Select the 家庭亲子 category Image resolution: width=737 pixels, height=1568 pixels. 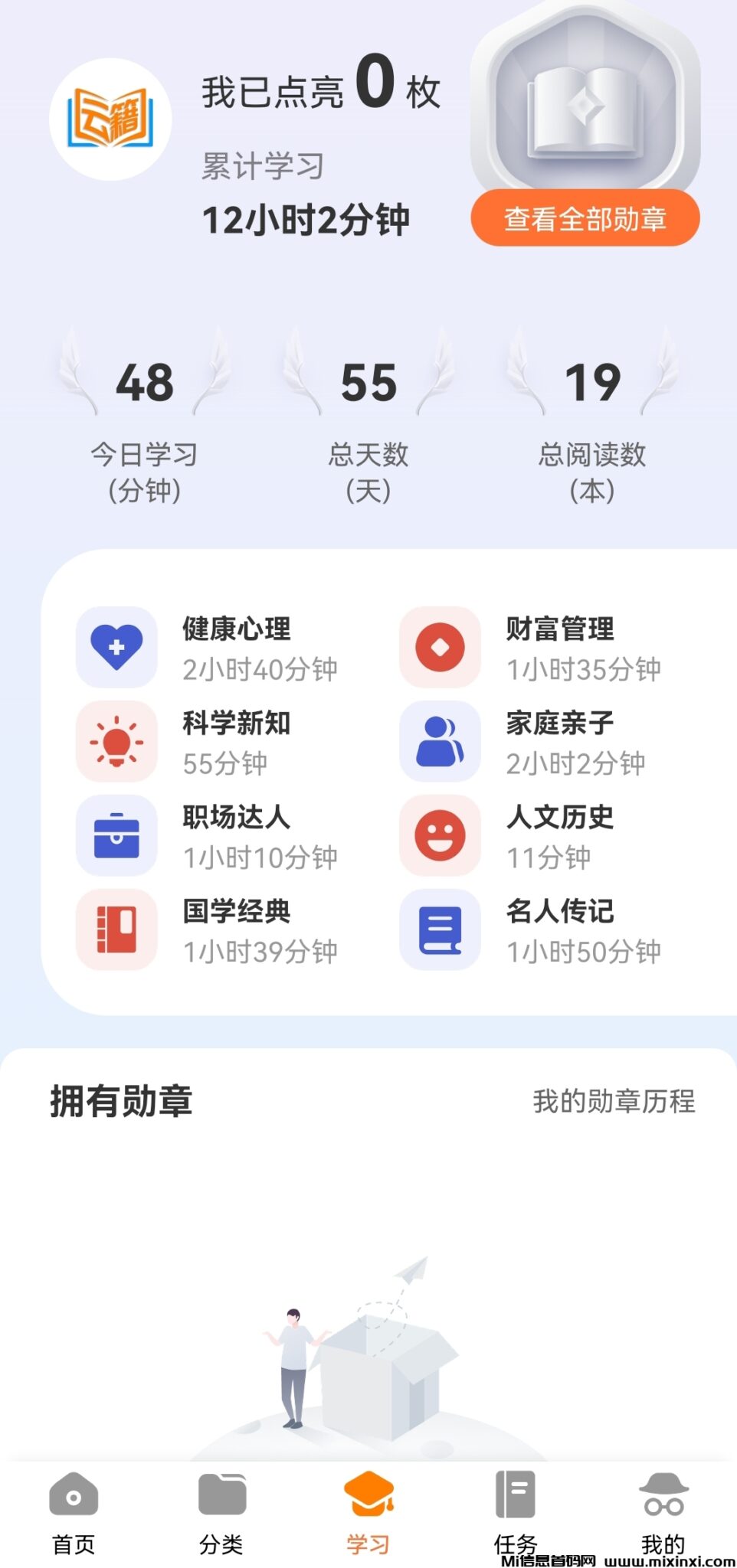click(530, 742)
